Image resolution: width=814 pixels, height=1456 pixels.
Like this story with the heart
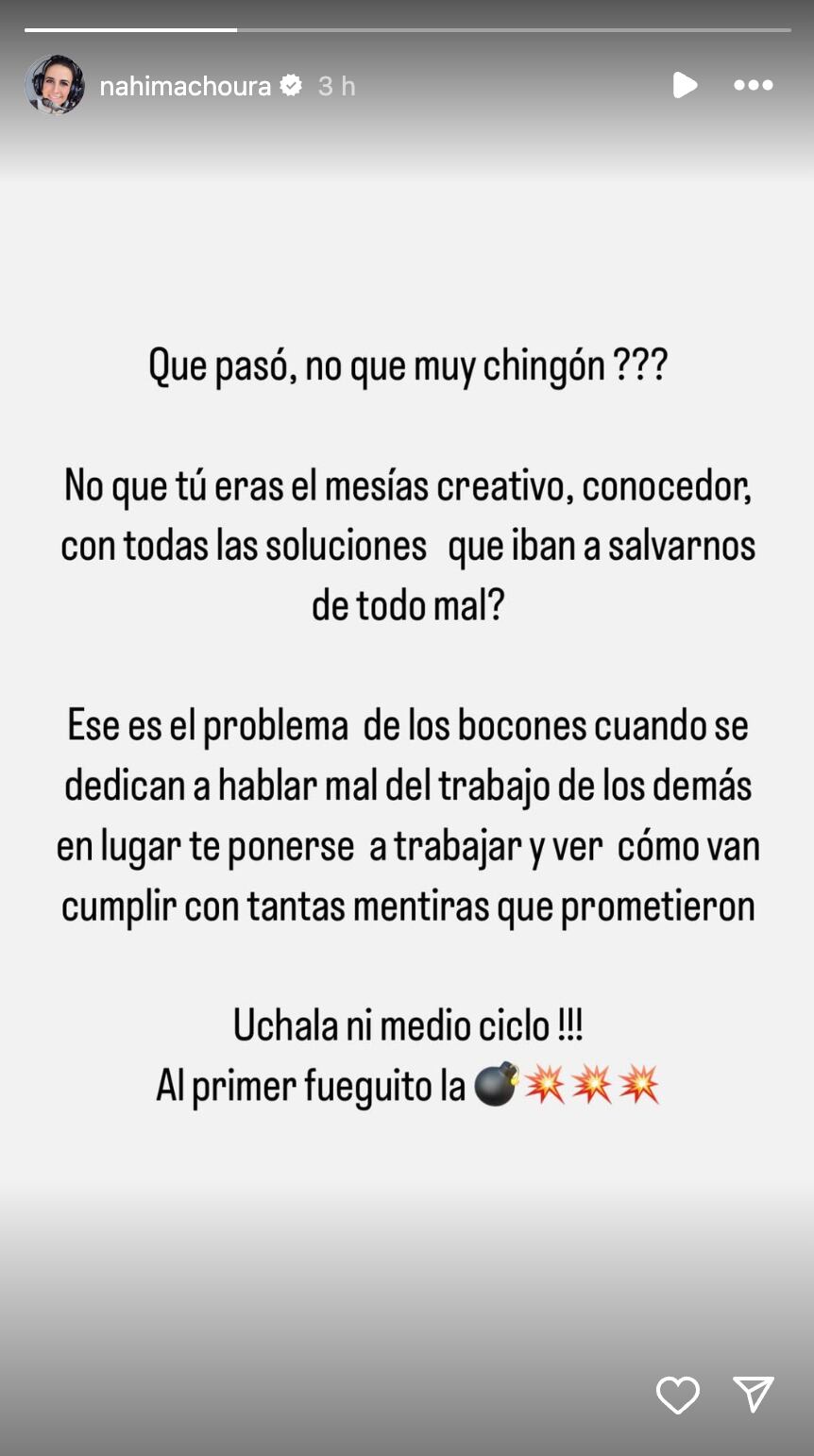(x=677, y=1395)
